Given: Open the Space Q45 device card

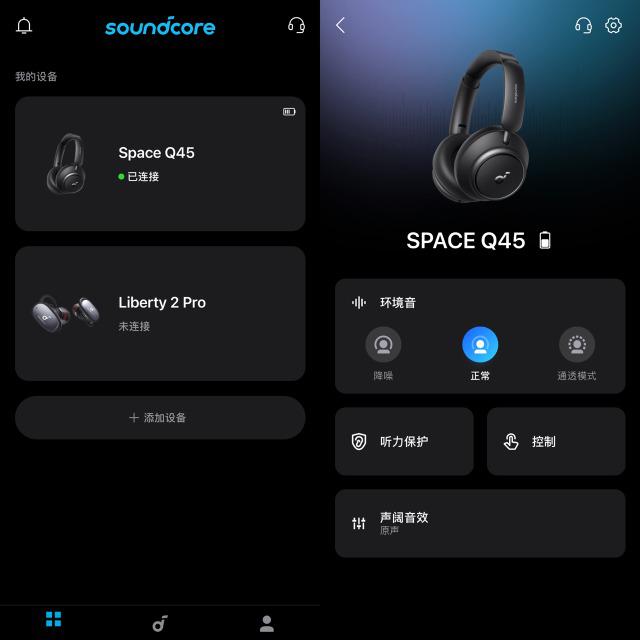Looking at the screenshot, I should point(160,164).
